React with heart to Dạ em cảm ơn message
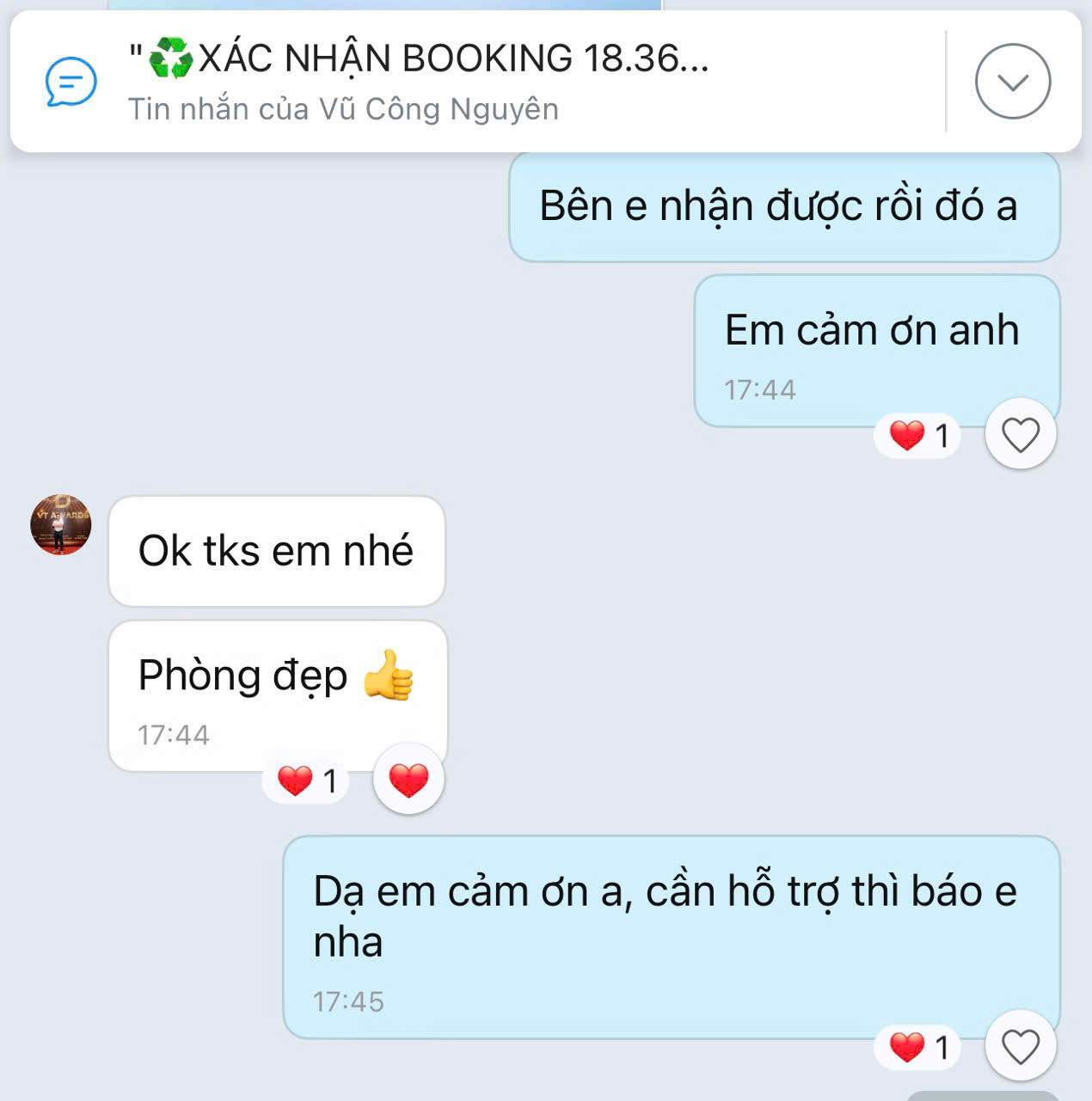Screen dimensions: 1092x1101 1020,1047
